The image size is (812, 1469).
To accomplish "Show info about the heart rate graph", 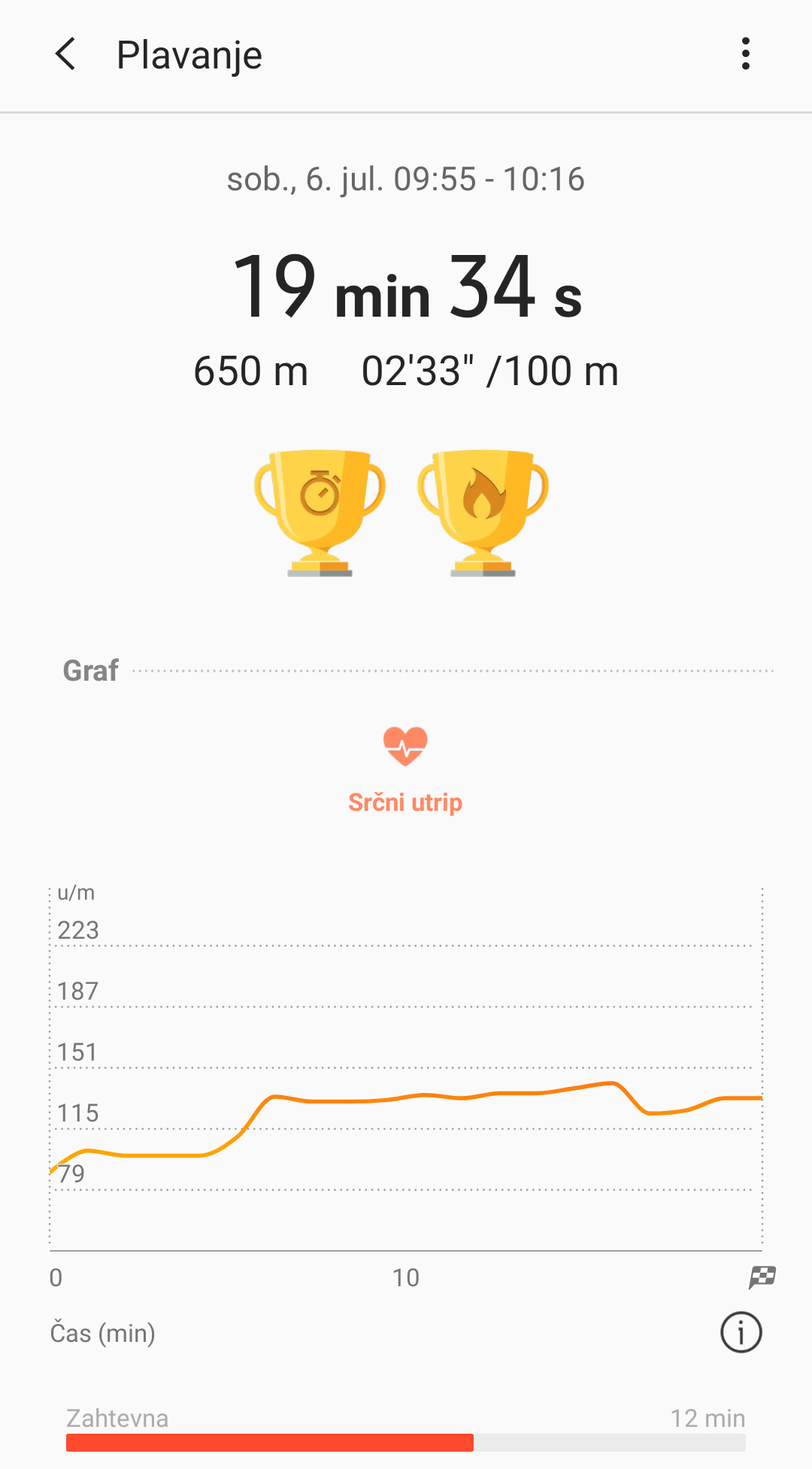I will pyautogui.click(x=741, y=1332).
